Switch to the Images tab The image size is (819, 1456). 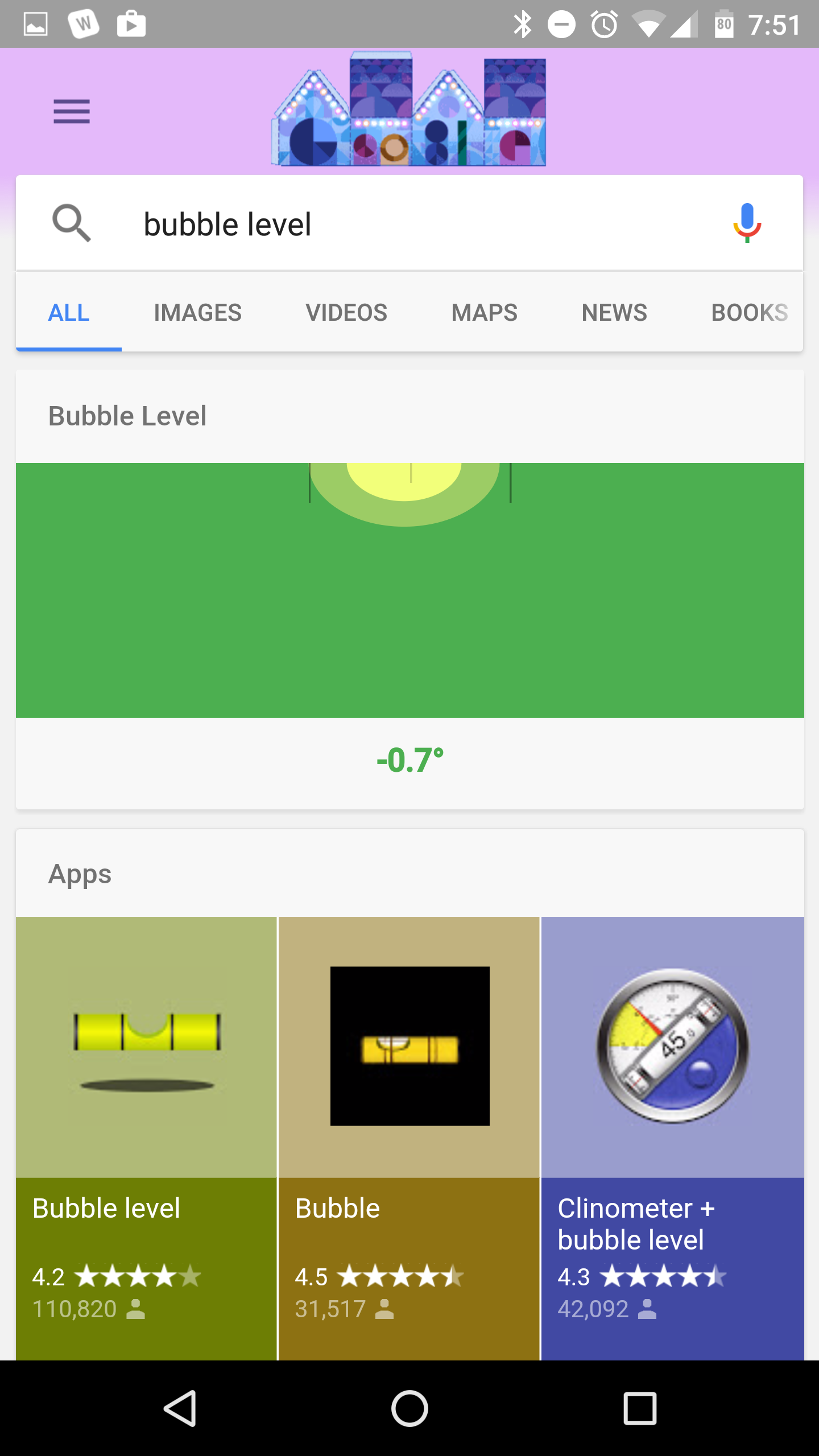pos(197,312)
